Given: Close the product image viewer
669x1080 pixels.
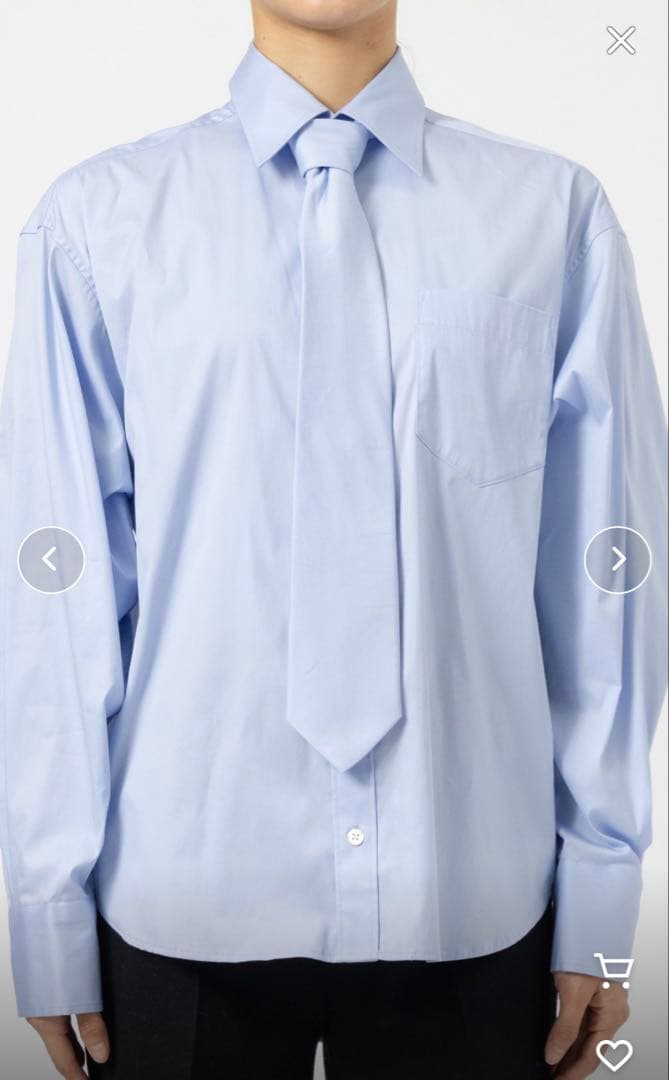Looking at the screenshot, I should click(x=620, y=40).
